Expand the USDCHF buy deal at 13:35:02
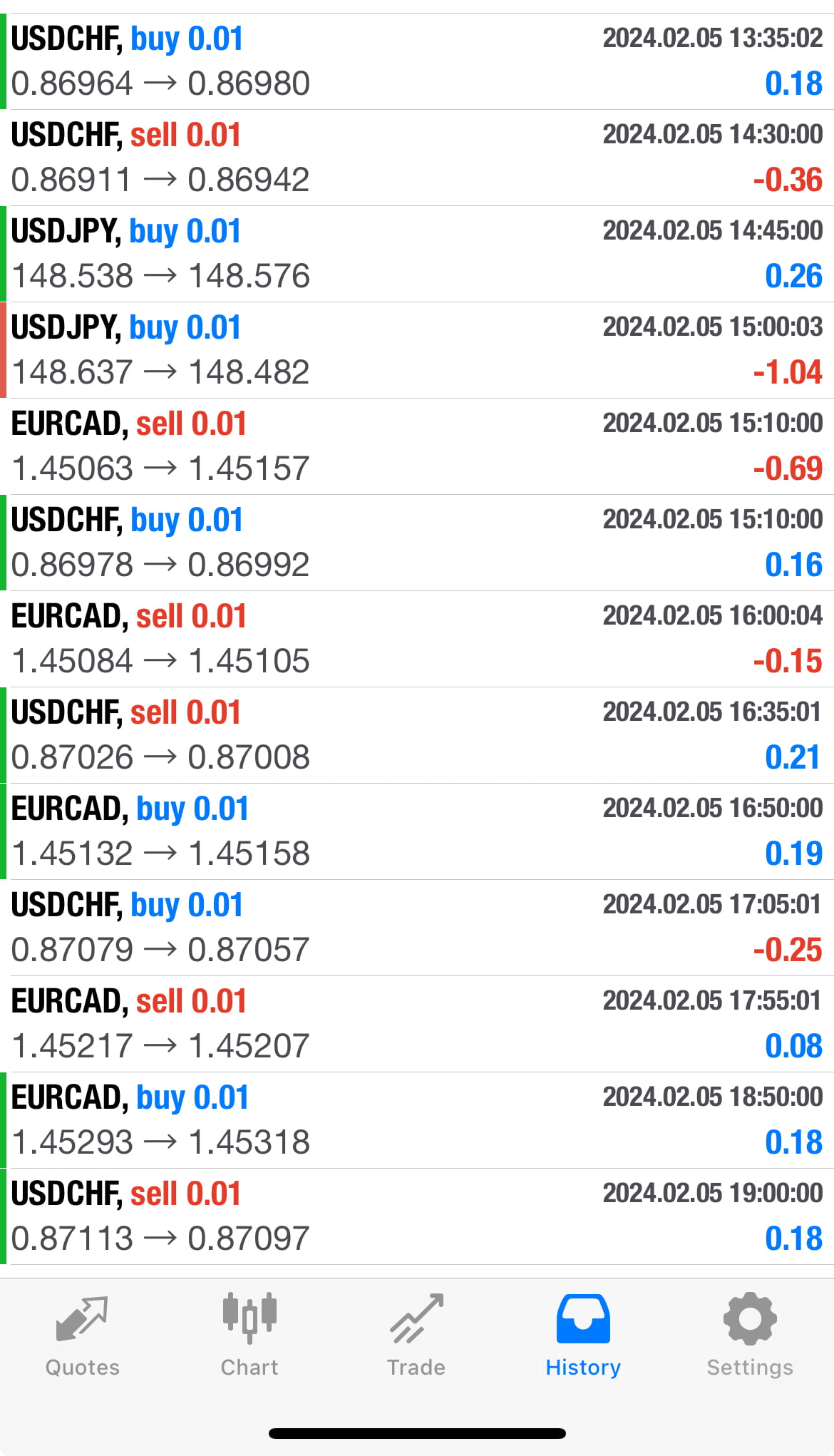 coord(417,61)
